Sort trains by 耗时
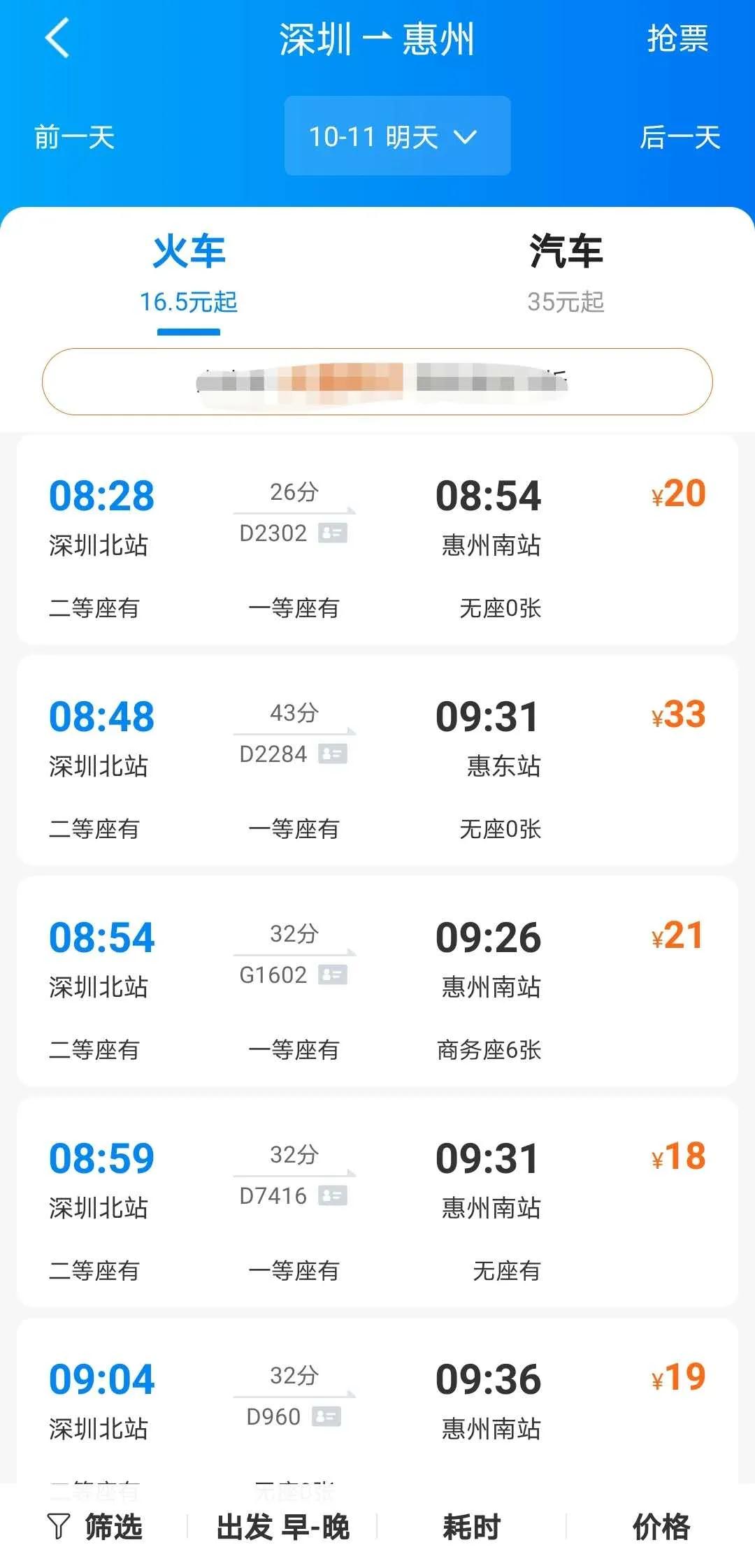This screenshot has height=1568, width=755. [x=471, y=1527]
